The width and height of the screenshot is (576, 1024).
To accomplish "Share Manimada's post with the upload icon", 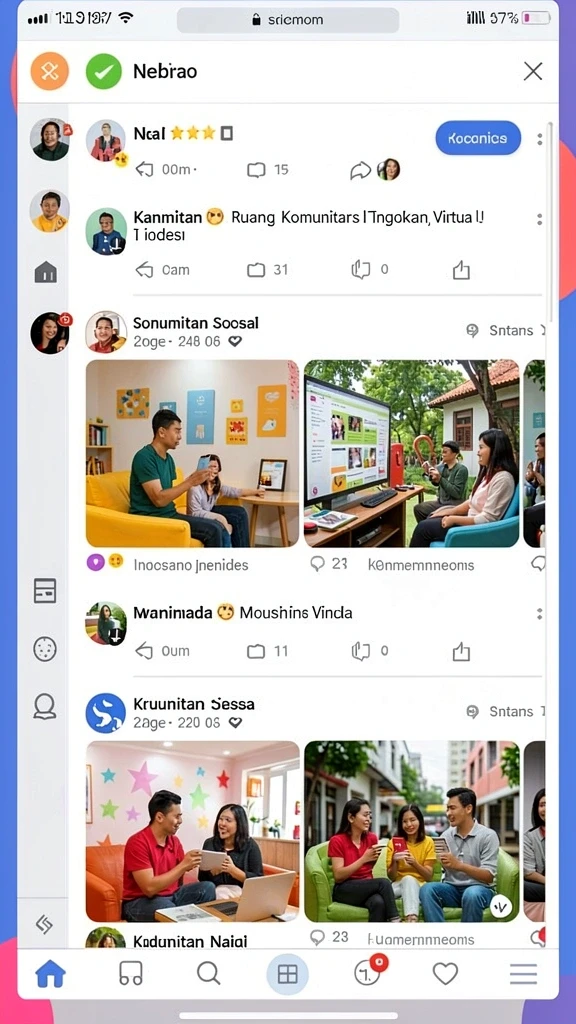I will (x=461, y=650).
